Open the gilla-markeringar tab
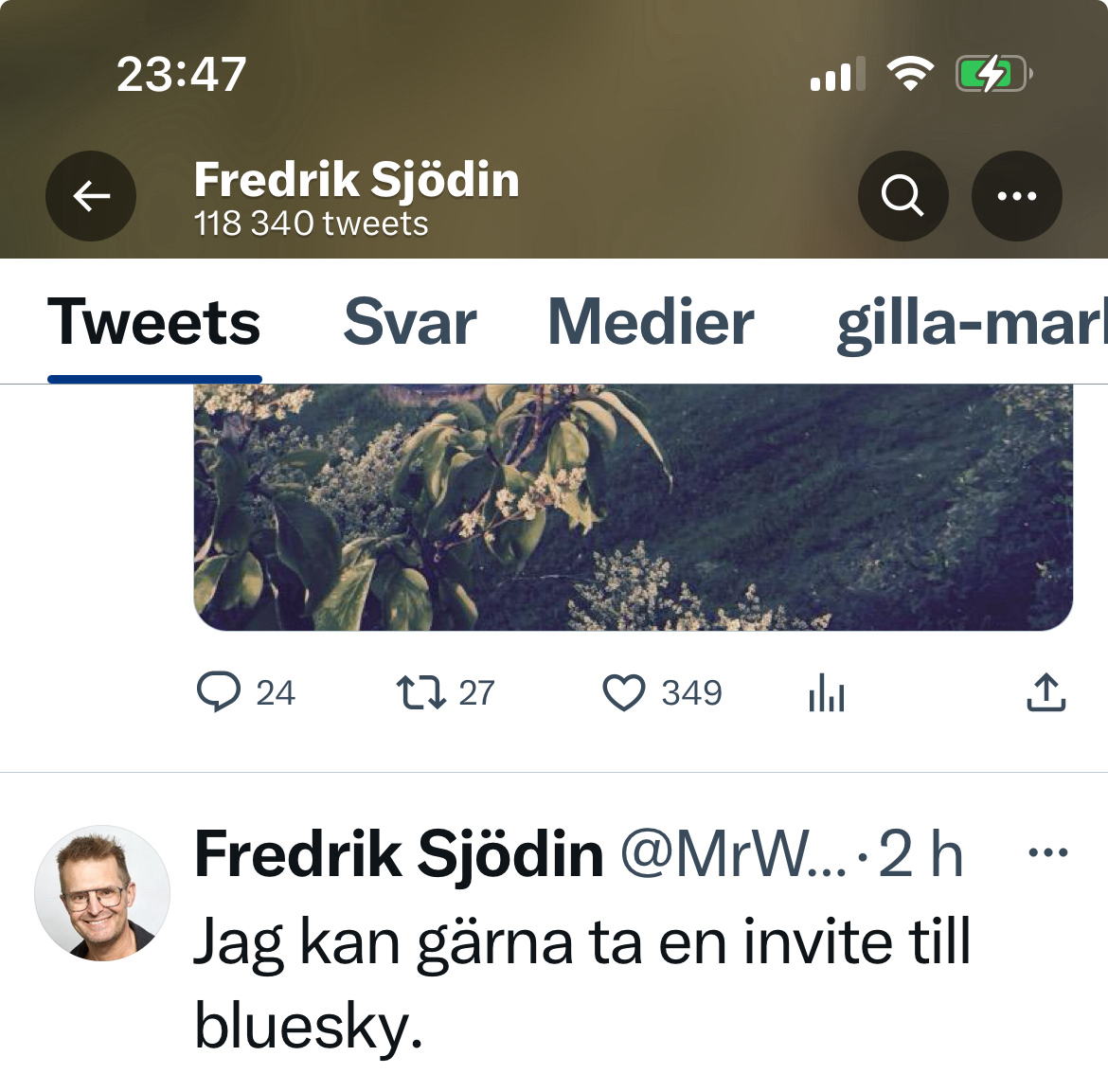Screen dimensions: 1108x1092 tap(971, 323)
